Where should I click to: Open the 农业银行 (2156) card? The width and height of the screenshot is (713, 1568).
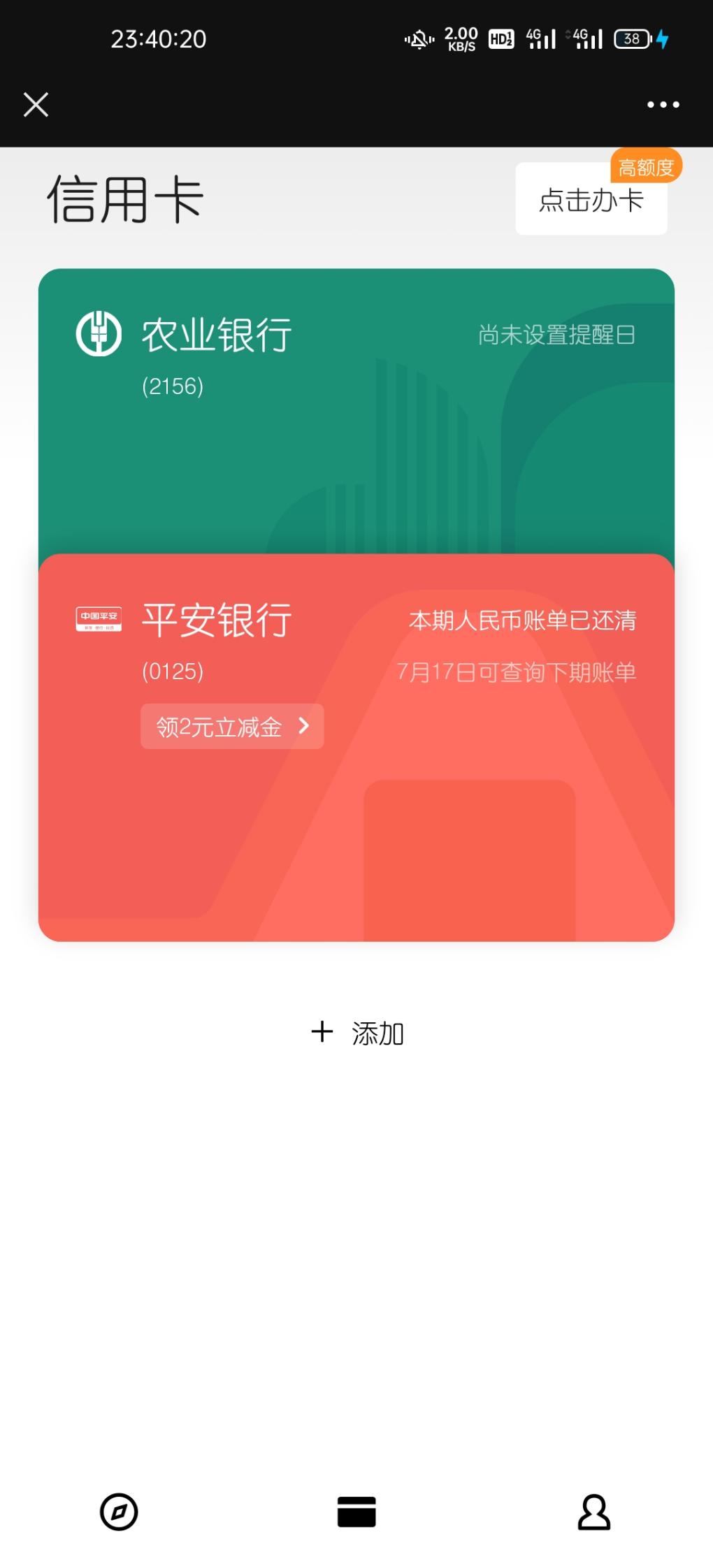[356, 411]
